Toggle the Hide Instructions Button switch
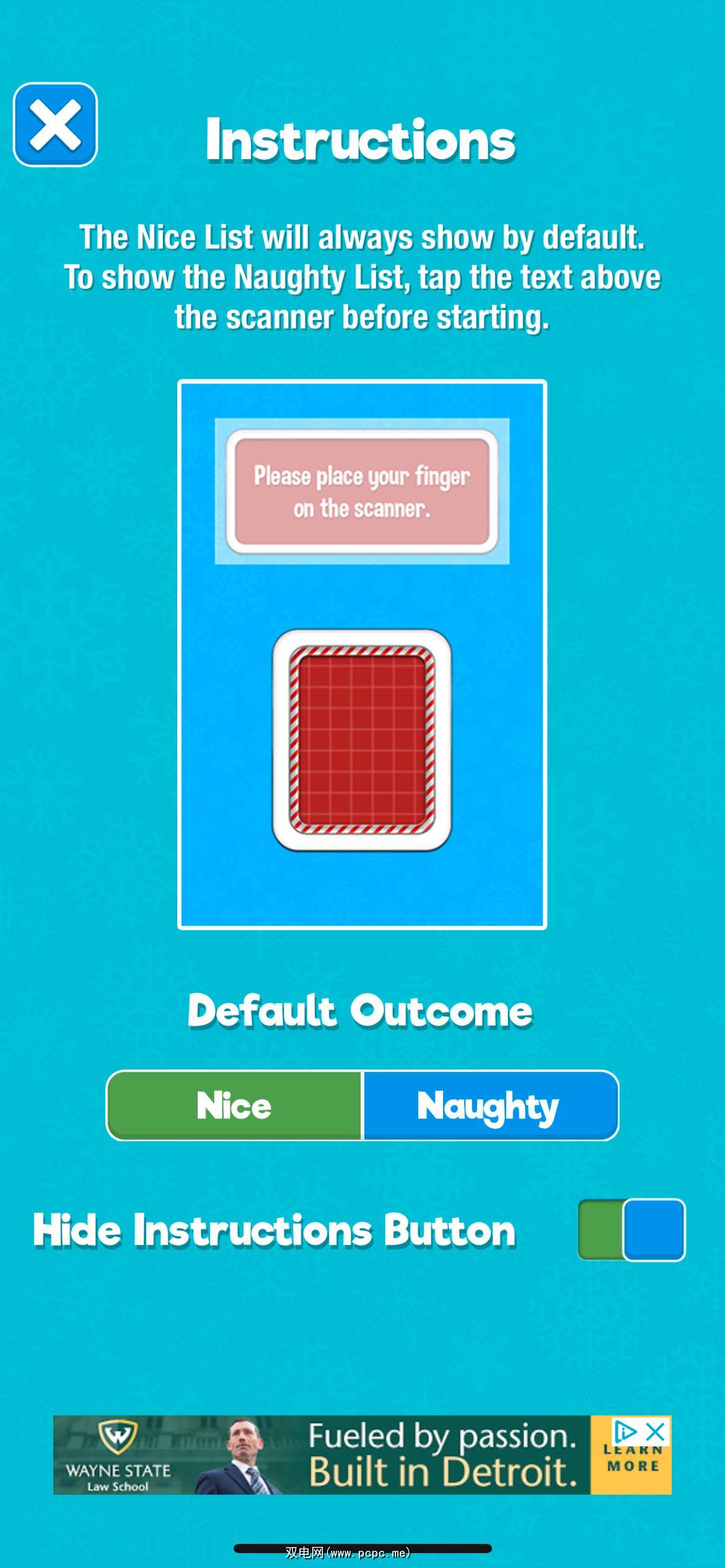This screenshot has height=1568, width=725. point(631,1229)
